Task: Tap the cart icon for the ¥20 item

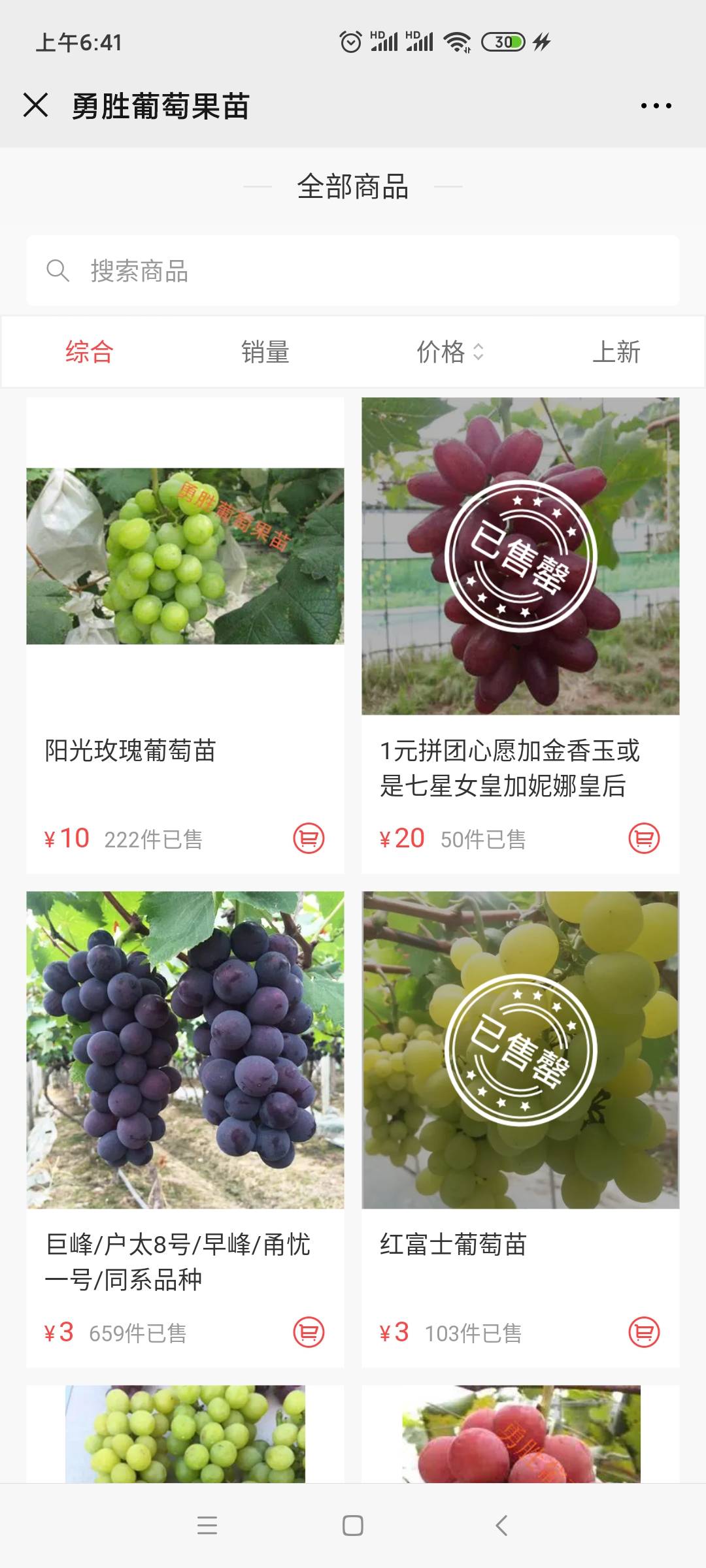Action: (644, 838)
